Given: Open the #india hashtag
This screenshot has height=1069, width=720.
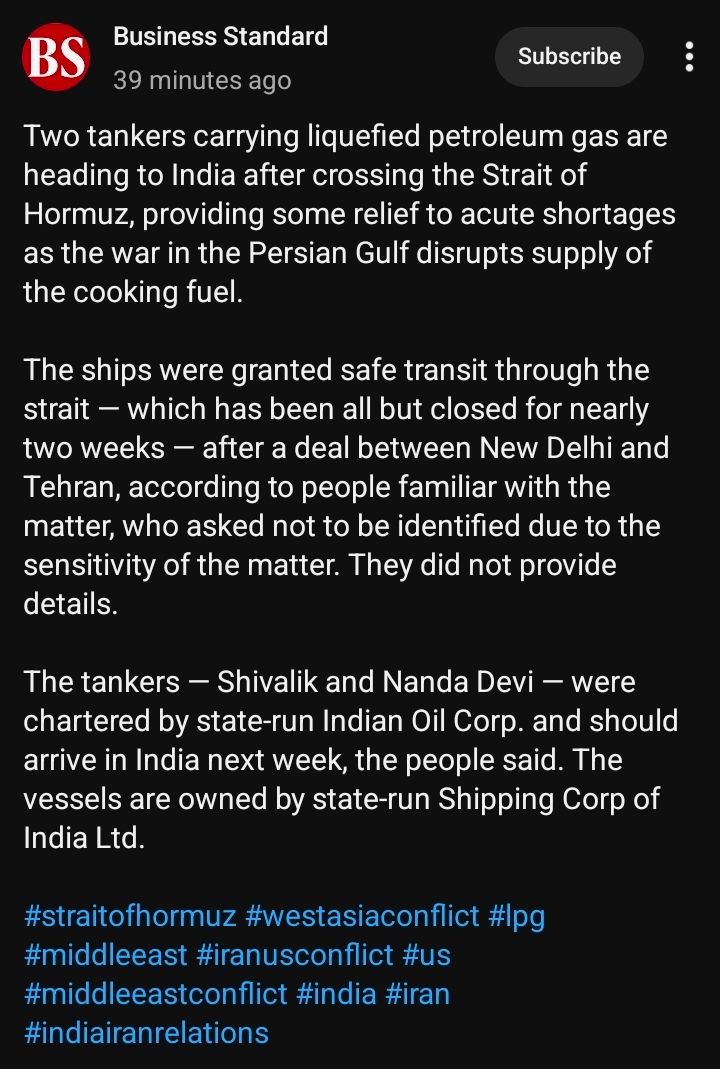Looking at the screenshot, I should [336, 994].
